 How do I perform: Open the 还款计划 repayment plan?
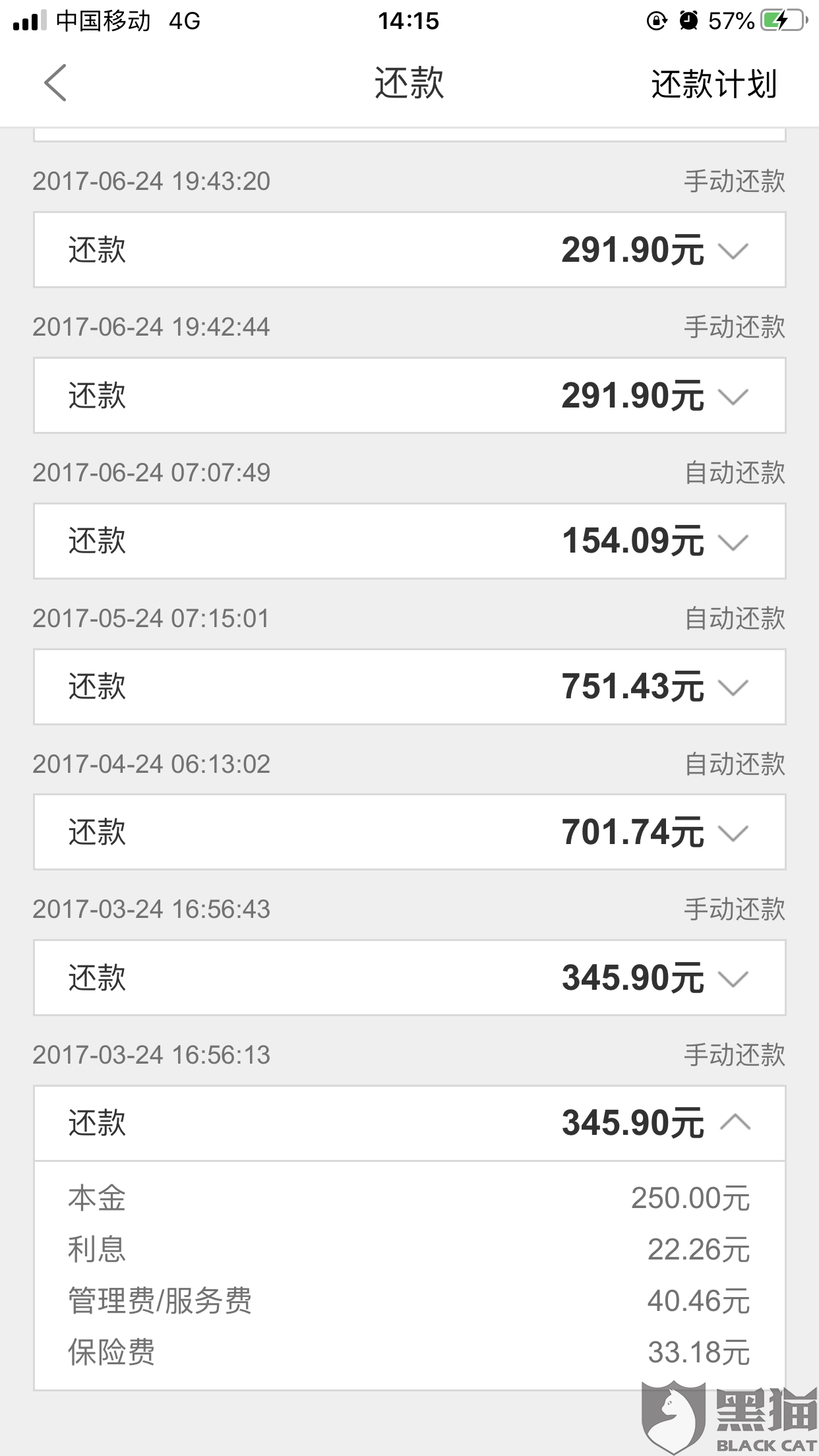pyautogui.click(x=713, y=84)
